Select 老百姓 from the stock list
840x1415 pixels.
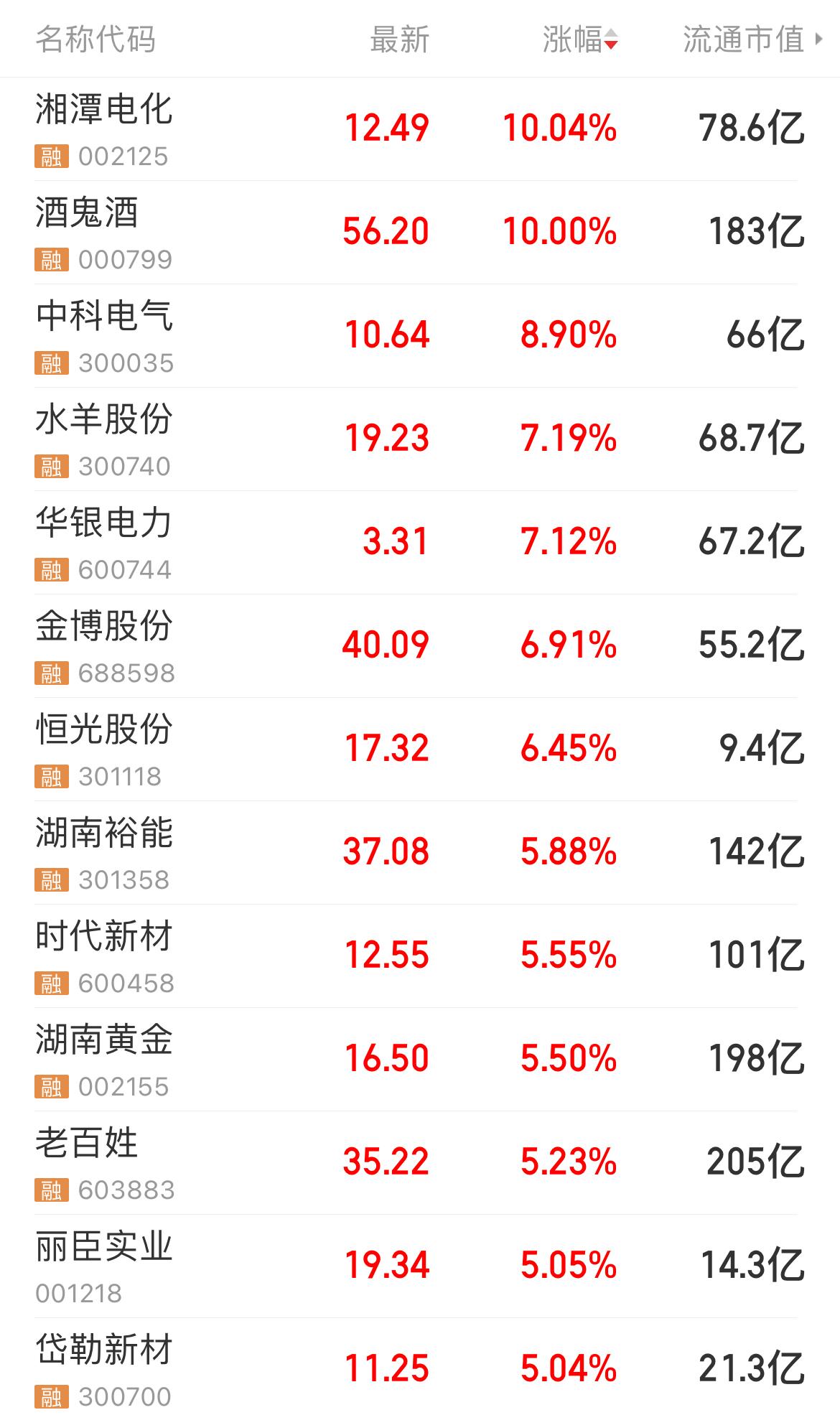(x=88, y=1145)
